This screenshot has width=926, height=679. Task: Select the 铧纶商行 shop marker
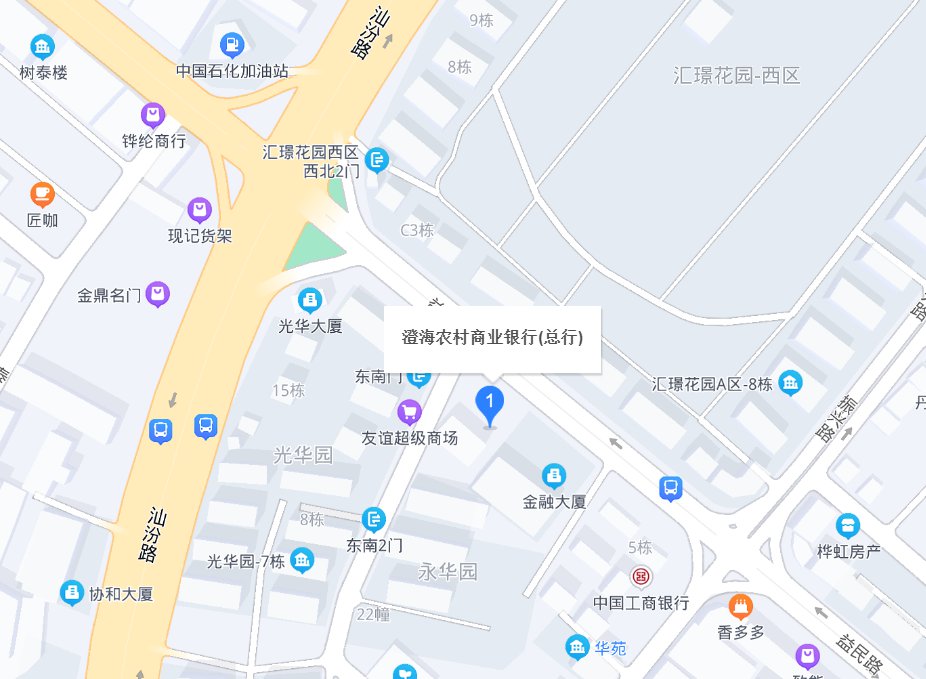click(153, 115)
